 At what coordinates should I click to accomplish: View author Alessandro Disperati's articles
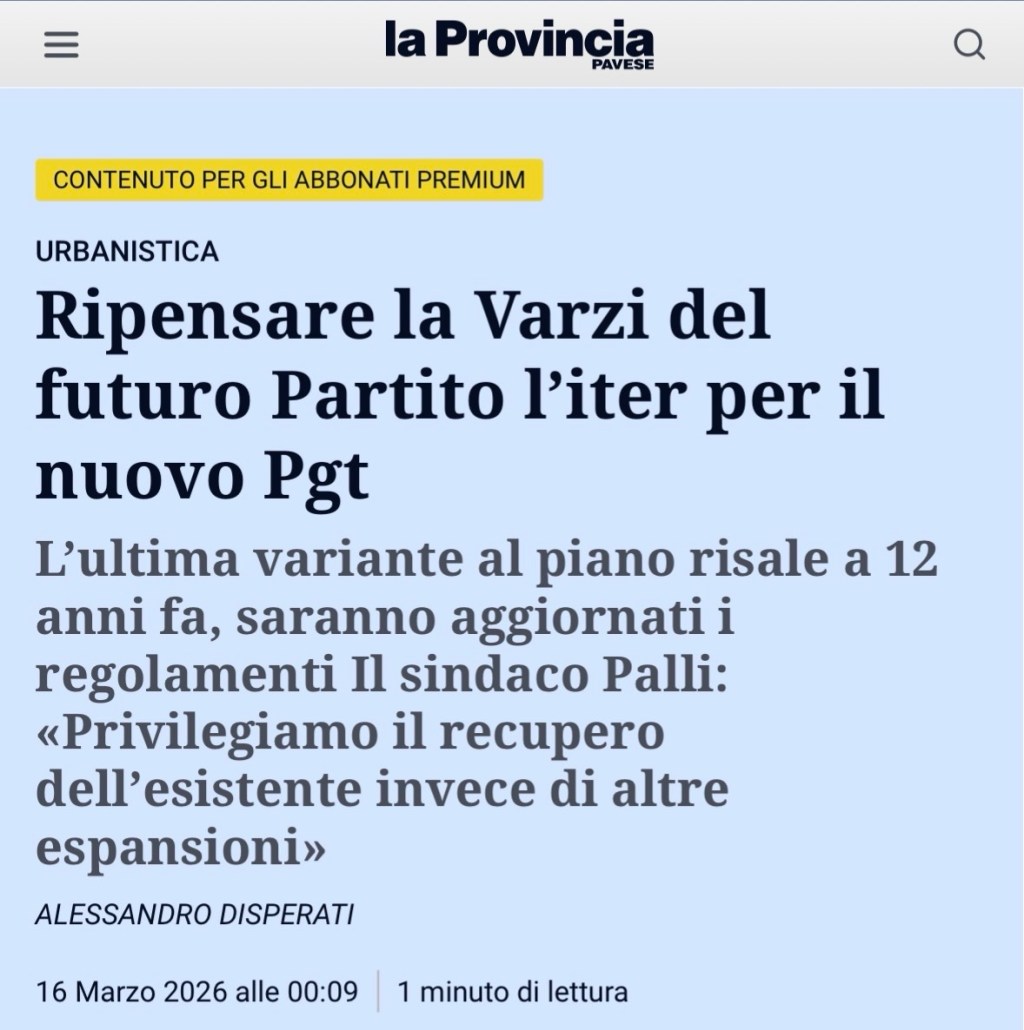click(194, 914)
